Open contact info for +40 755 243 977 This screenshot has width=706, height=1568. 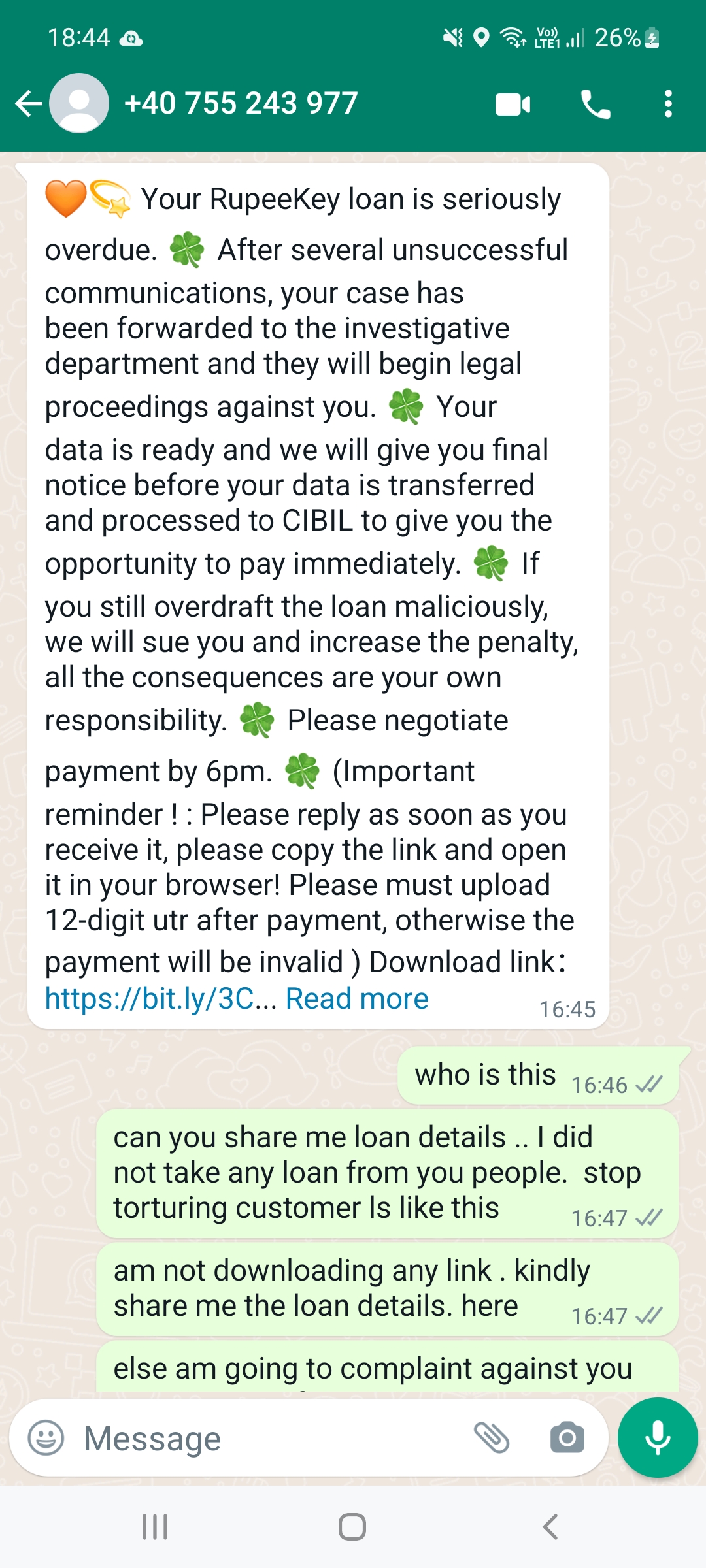(x=241, y=104)
